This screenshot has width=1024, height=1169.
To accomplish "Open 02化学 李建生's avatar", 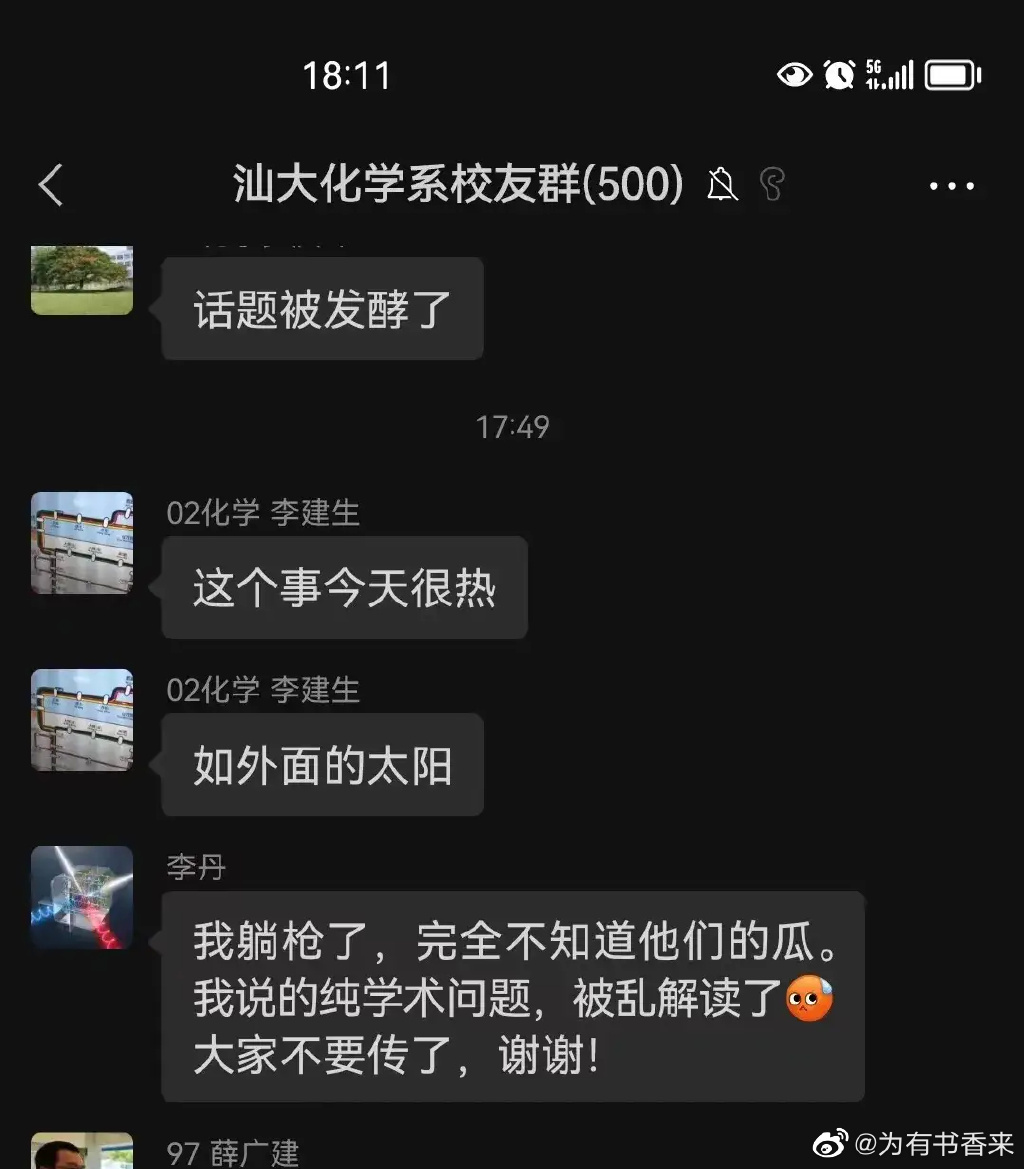I will point(81,542).
